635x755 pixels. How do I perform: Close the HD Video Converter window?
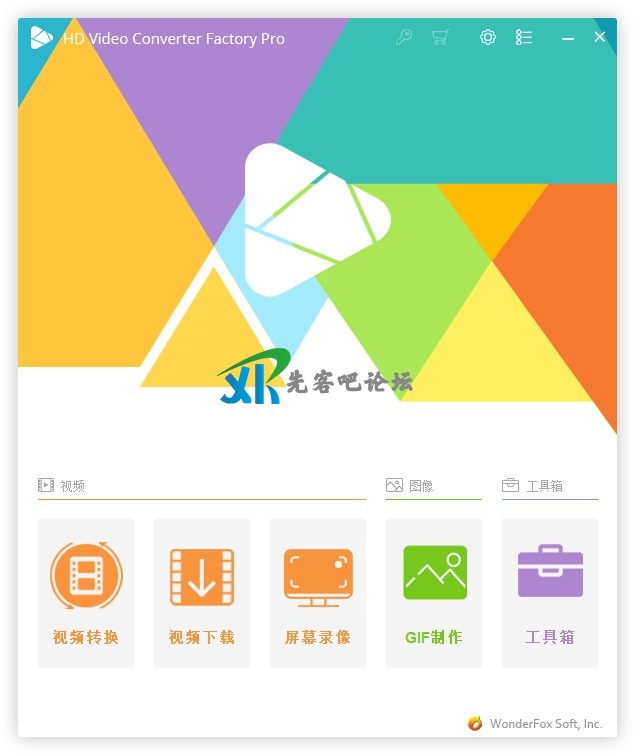(600, 37)
